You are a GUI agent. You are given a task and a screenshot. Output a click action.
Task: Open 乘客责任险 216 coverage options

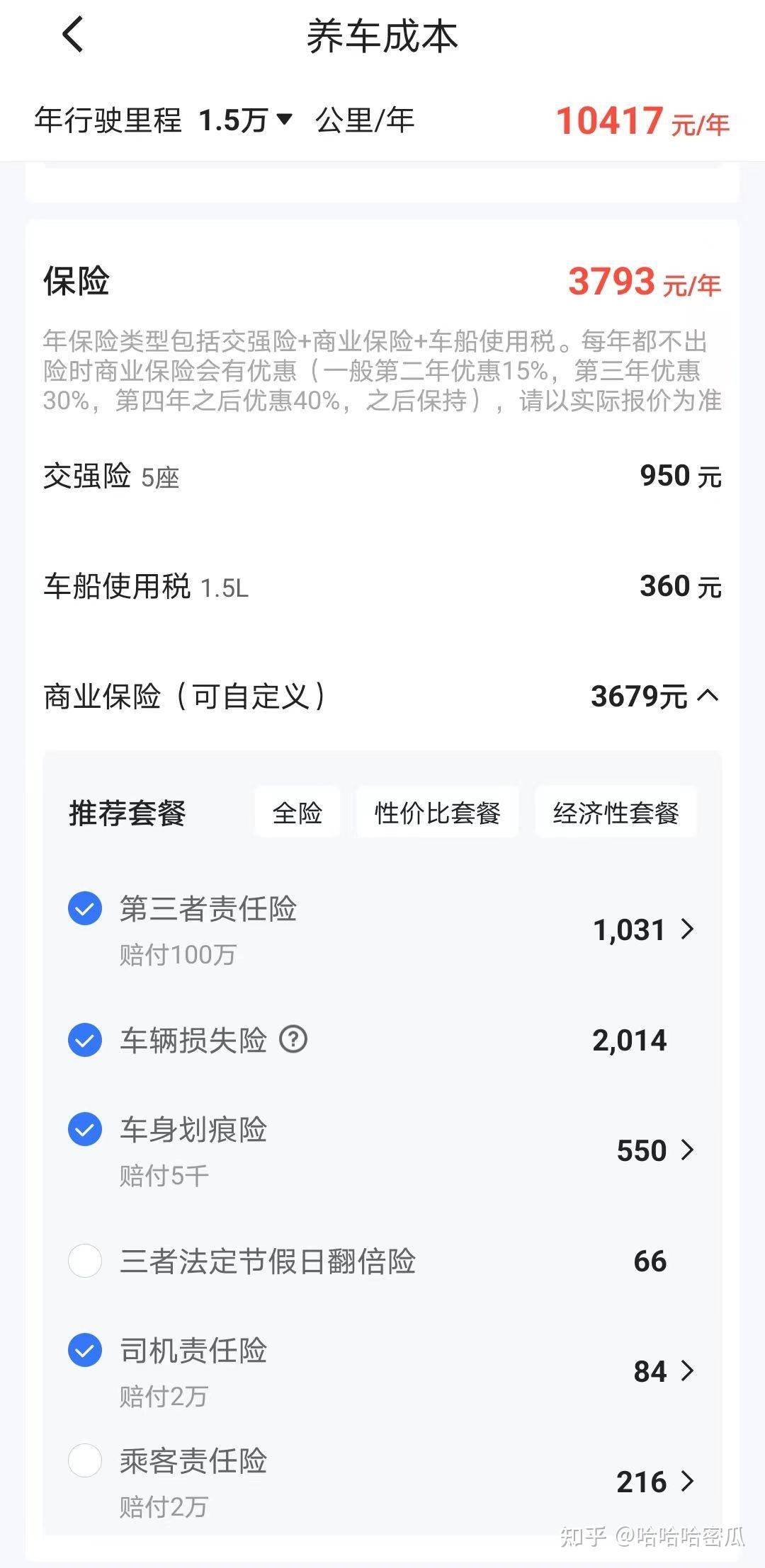(x=656, y=1482)
